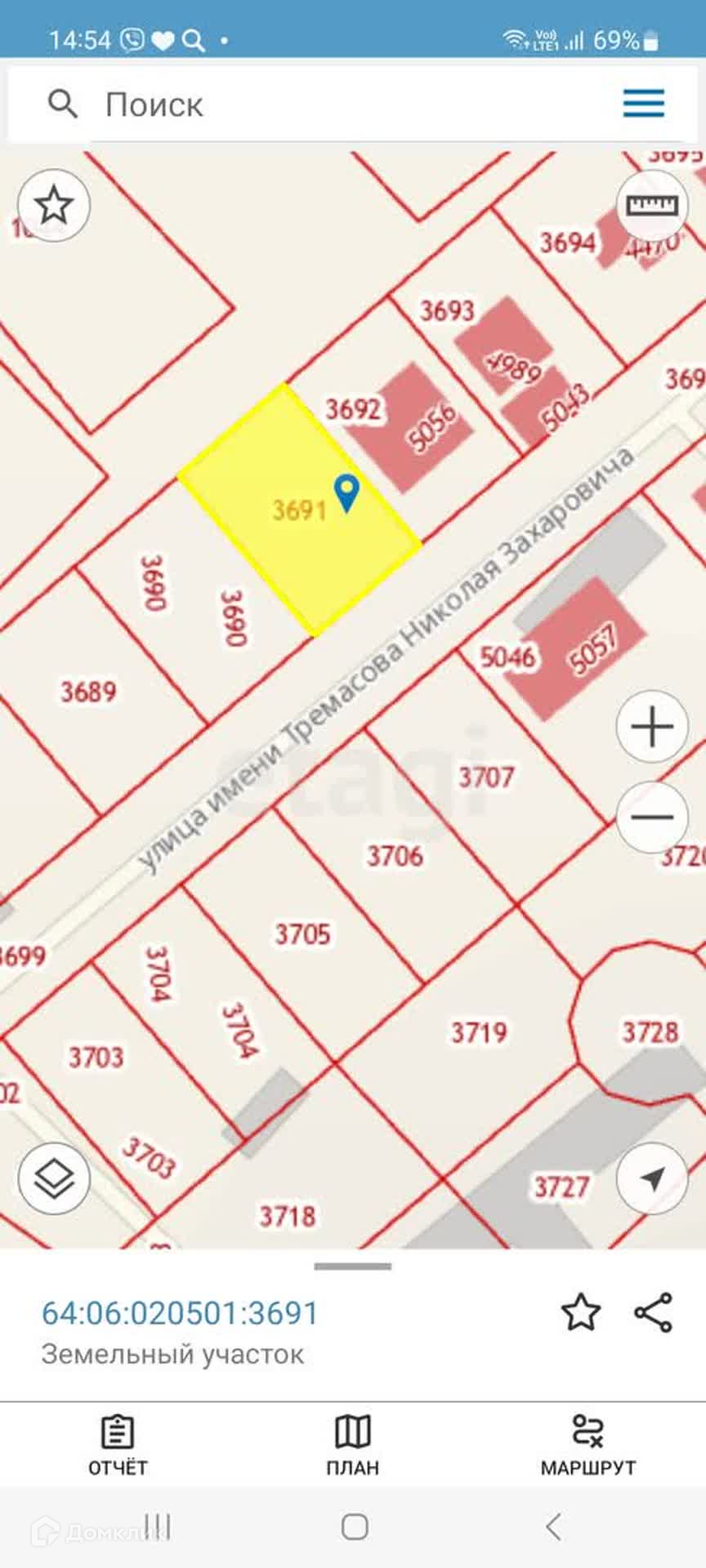The width and height of the screenshot is (706, 1568).
Task: Share the selected land parcel
Action: pyautogui.click(x=653, y=1312)
